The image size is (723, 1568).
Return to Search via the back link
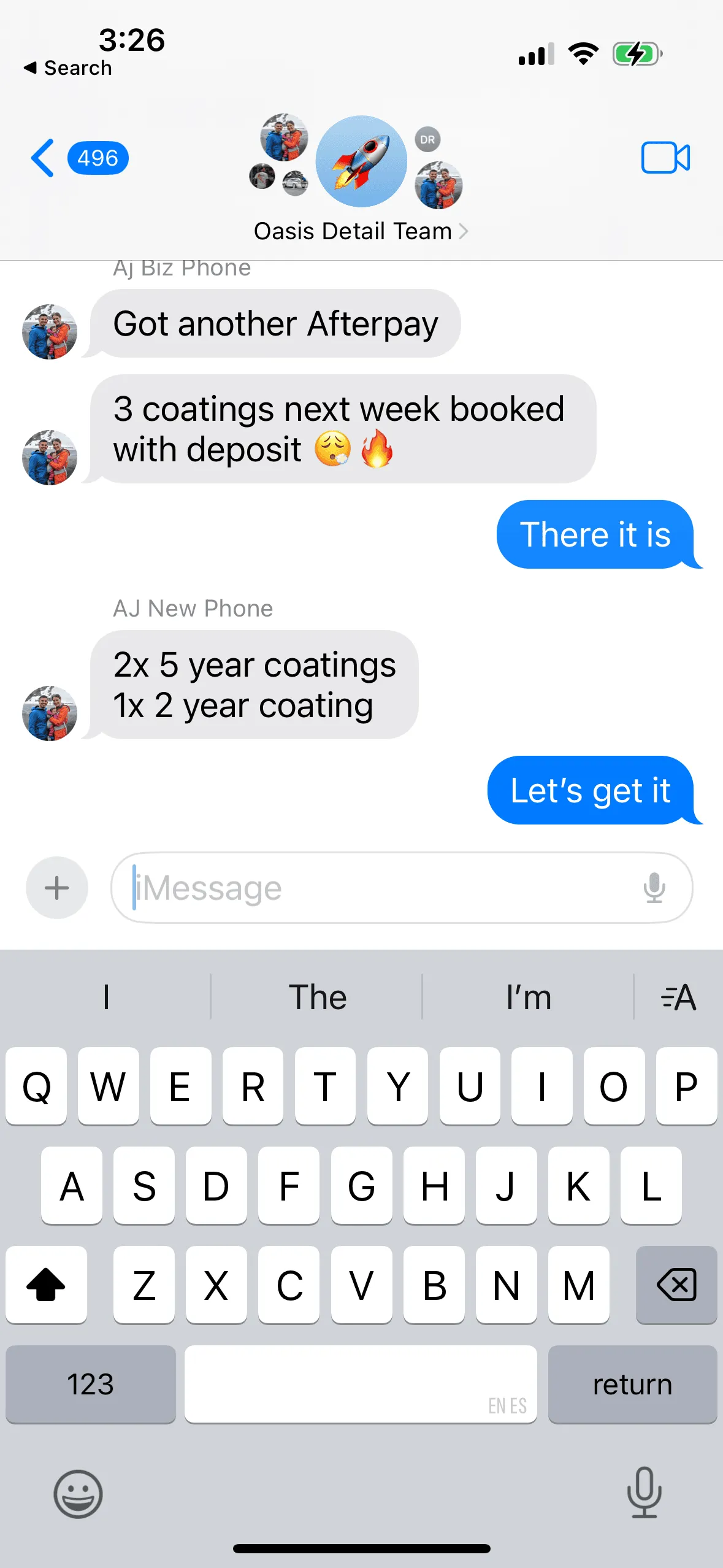coord(67,68)
